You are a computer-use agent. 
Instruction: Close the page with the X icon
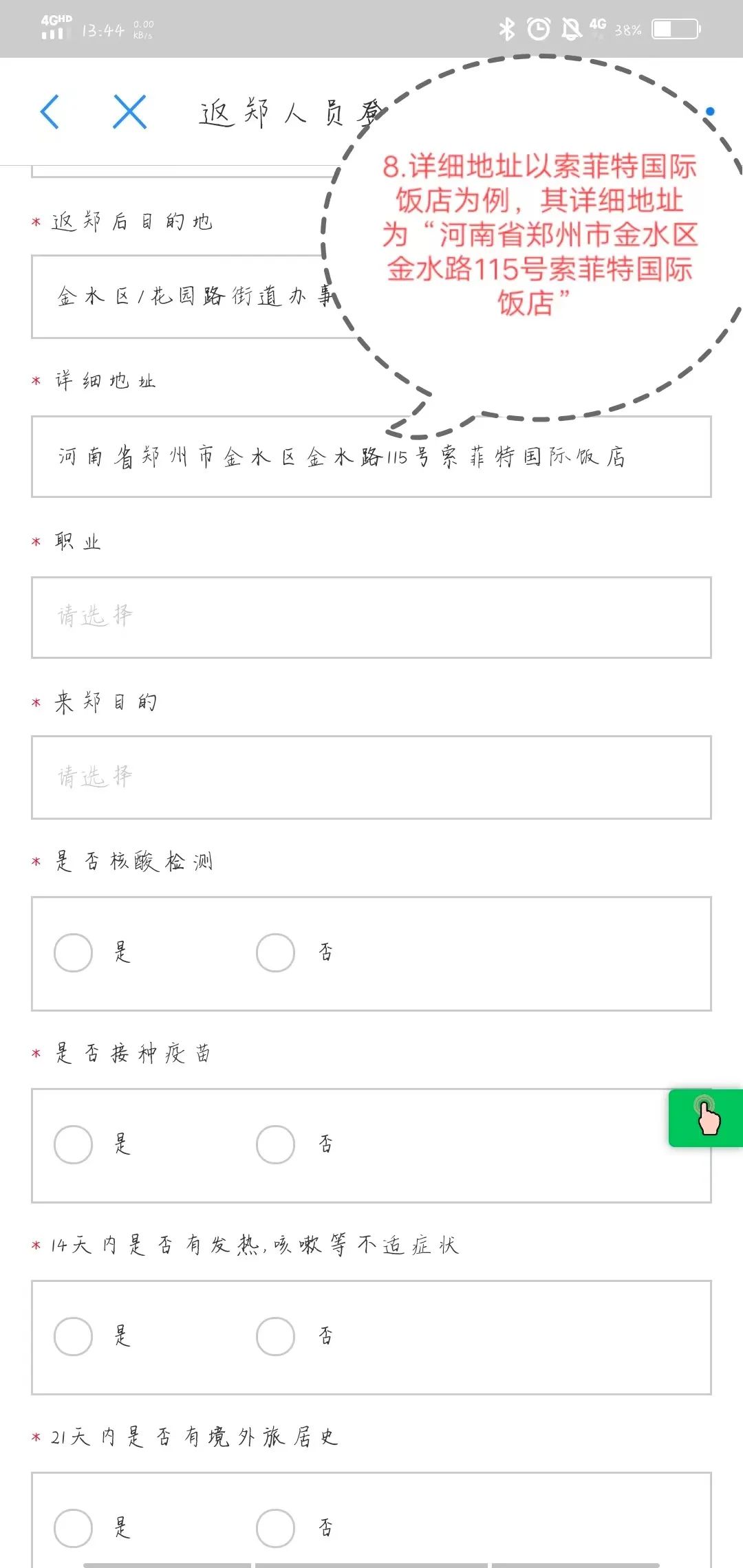[x=129, y=111]
